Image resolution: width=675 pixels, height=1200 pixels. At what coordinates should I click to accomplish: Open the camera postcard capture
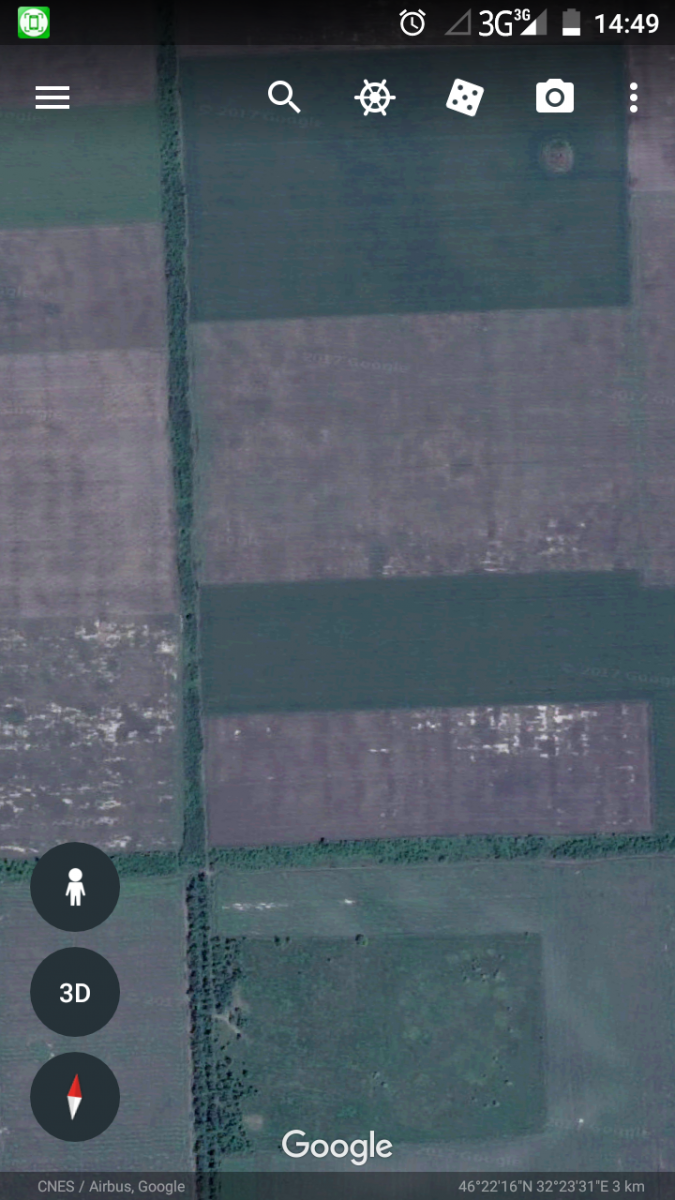click(555, 97)
